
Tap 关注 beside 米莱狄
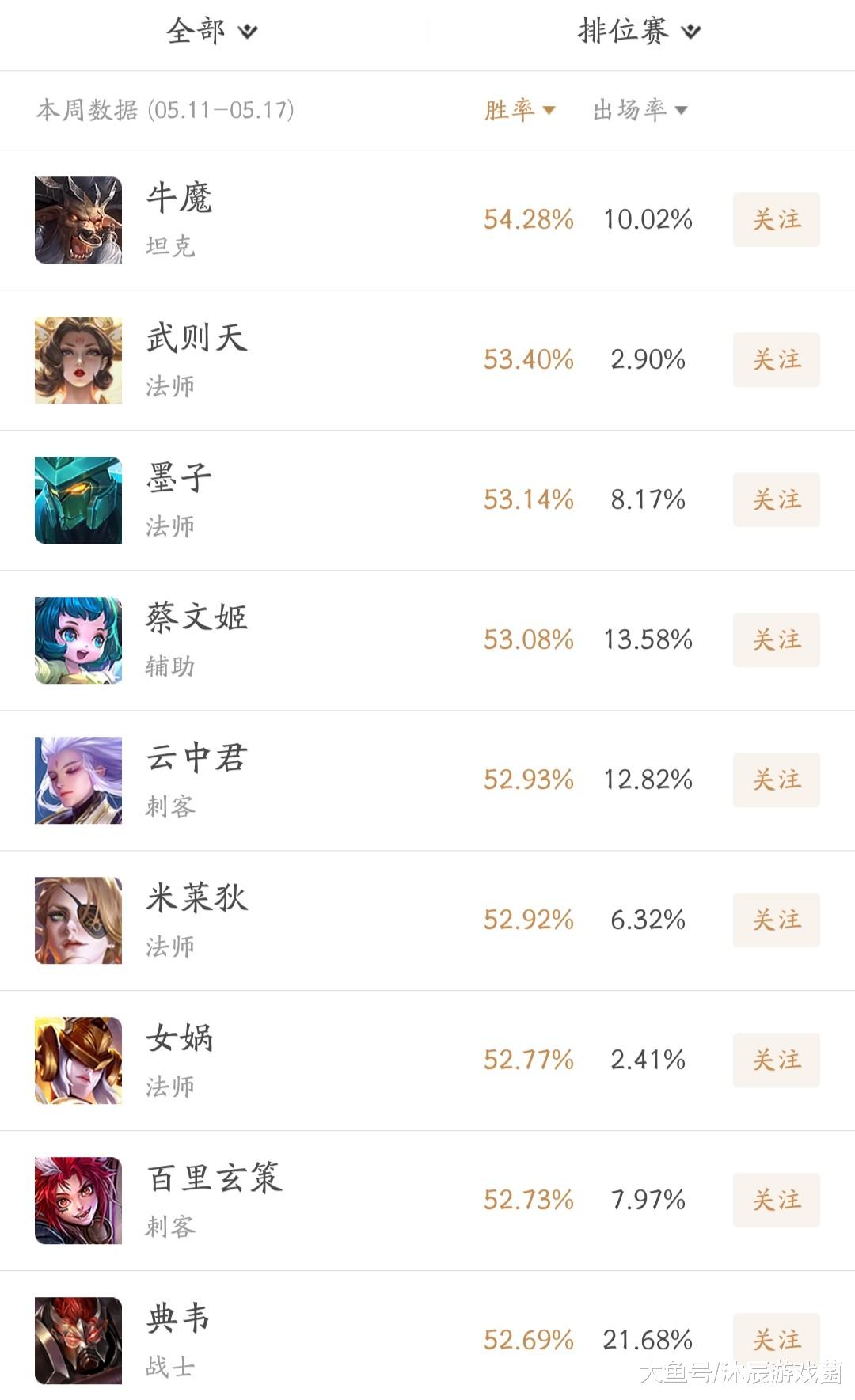point(776,920)
